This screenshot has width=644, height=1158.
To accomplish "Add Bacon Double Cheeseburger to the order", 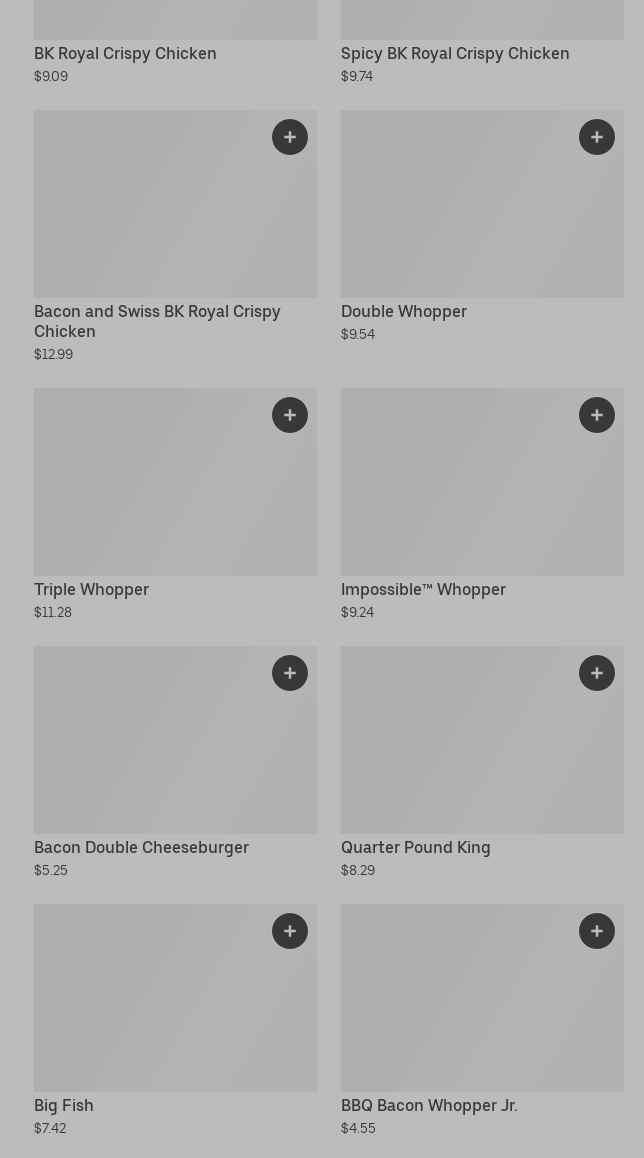I will coord(290,673).
